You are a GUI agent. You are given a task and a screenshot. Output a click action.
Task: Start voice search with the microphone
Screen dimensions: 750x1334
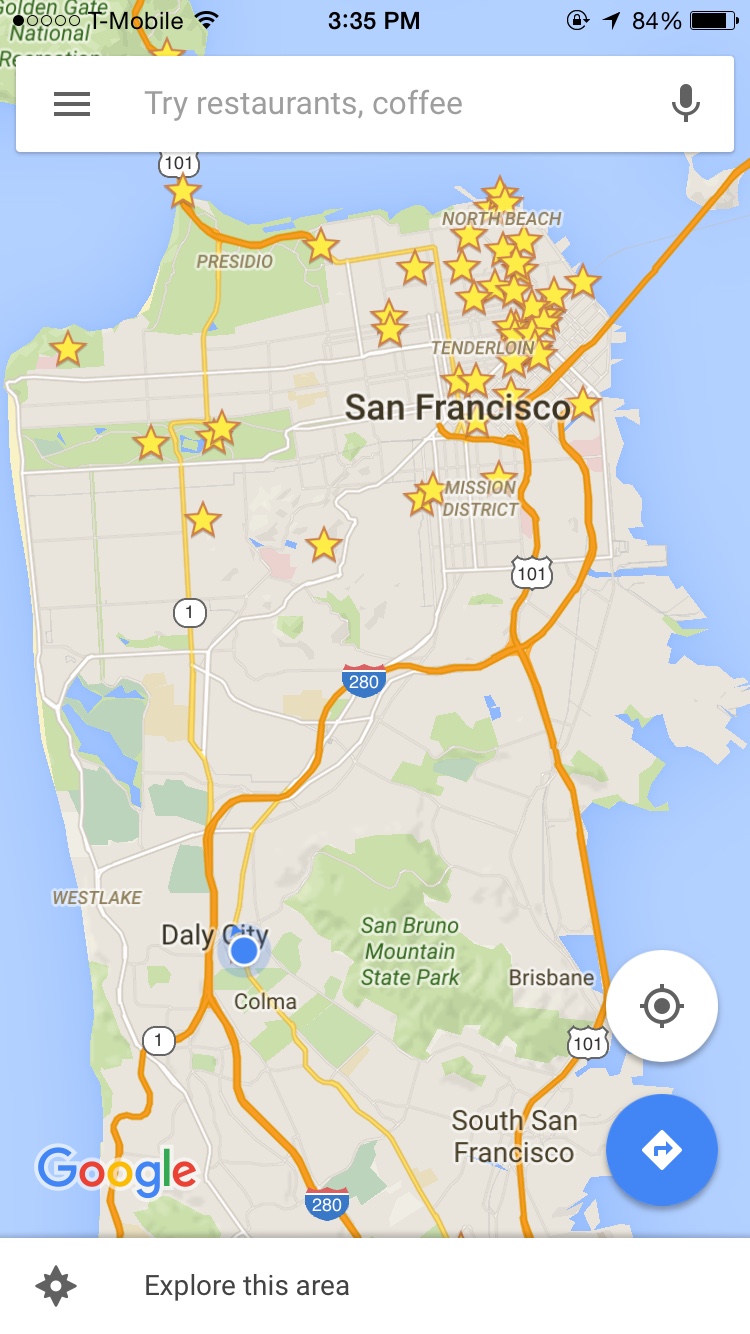[x=685, y=104]
